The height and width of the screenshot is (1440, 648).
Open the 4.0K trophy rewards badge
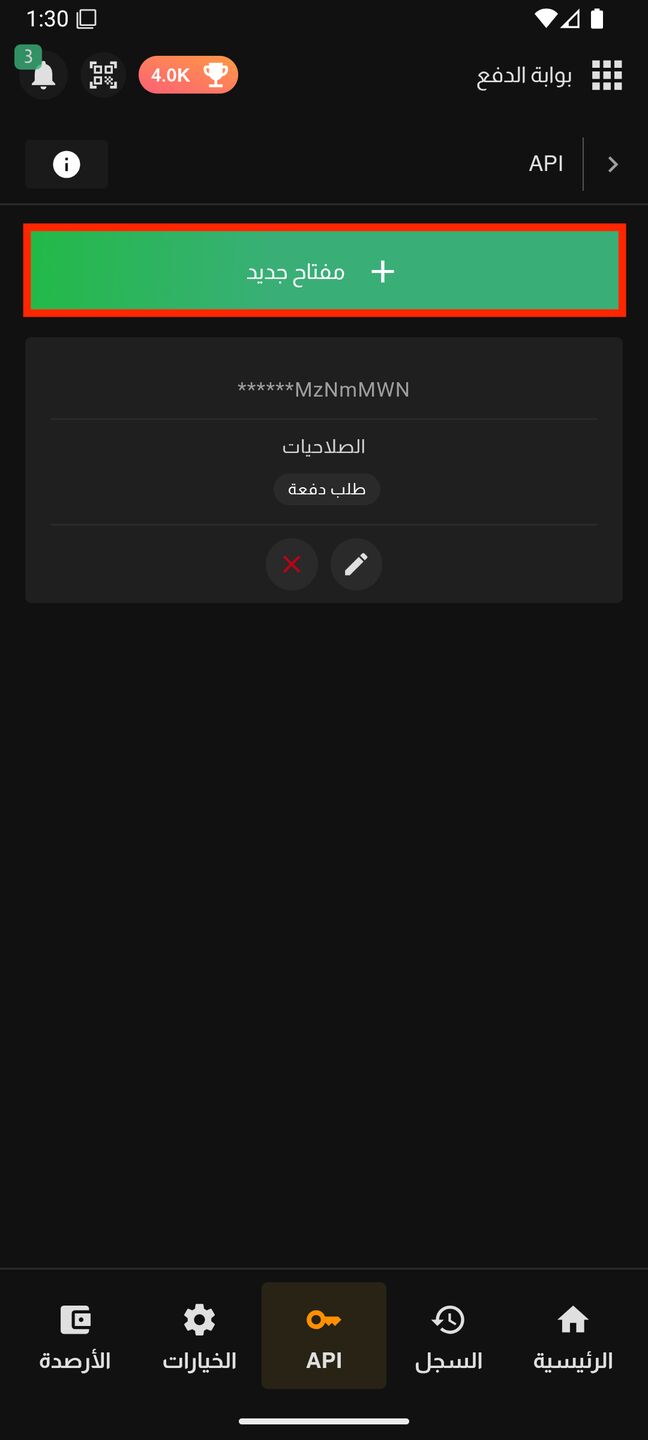pyautogui.click(x=188, y=75)
